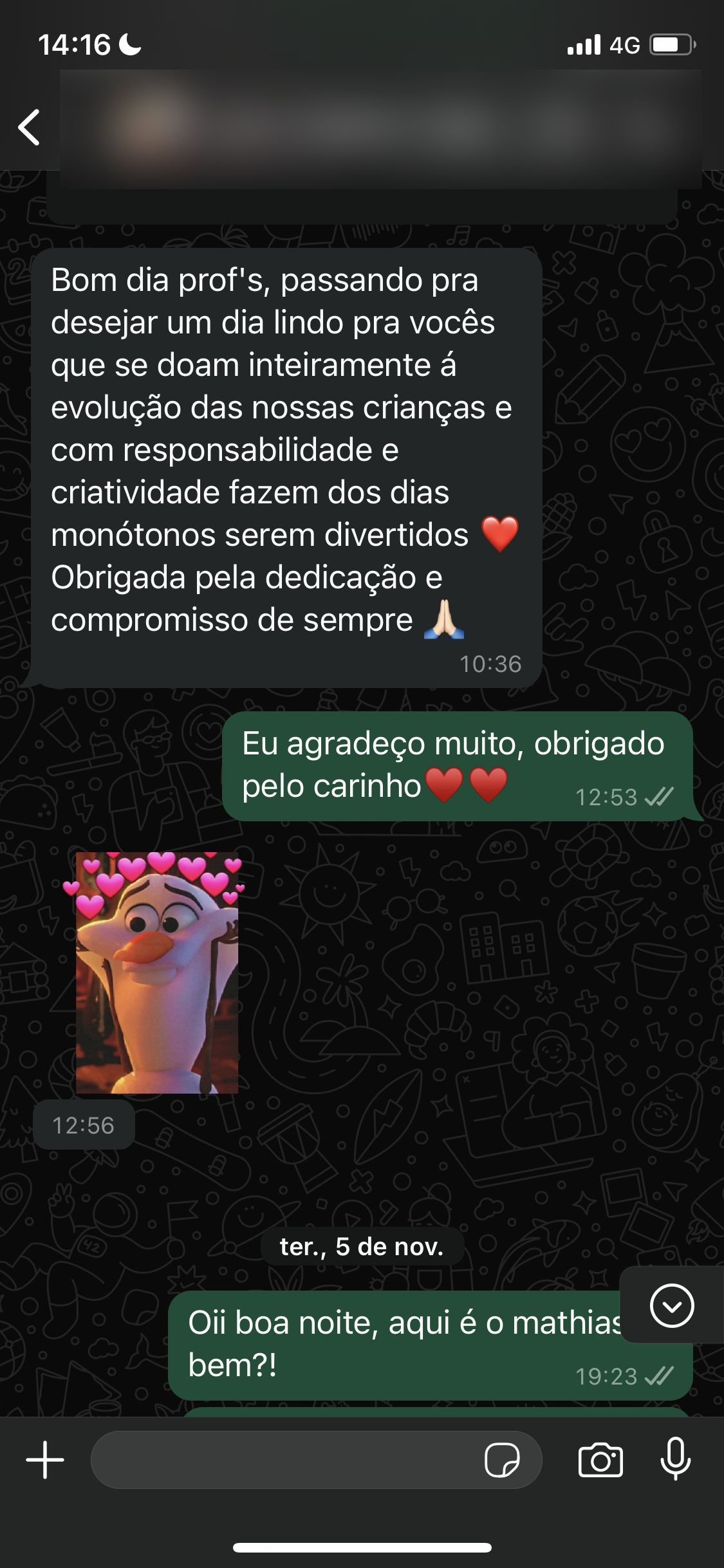Open the attachment plus menu
Screen dimensions: 724x1568
click(45, 1460)
